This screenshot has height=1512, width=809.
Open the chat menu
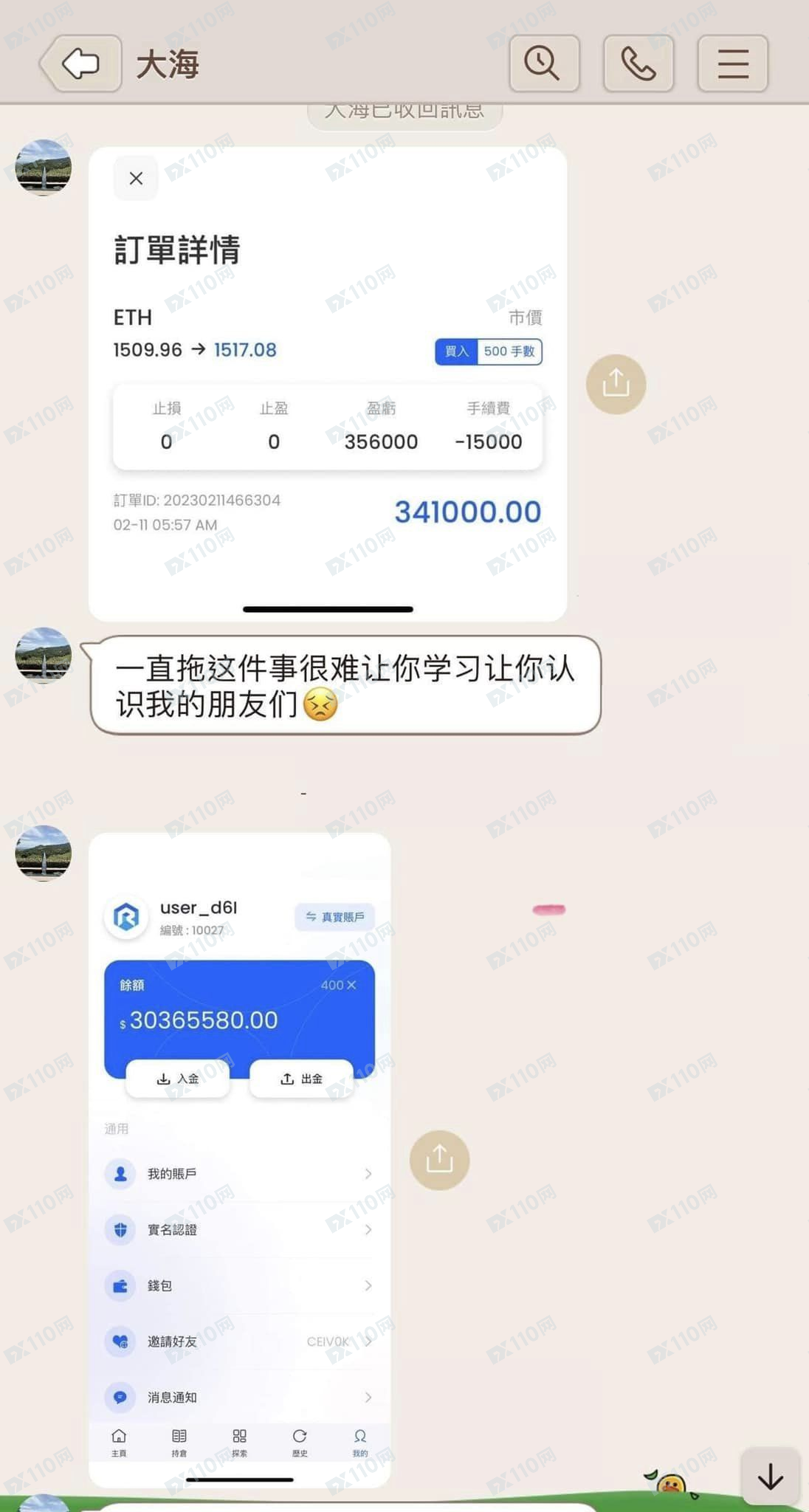tap(732, 63)
